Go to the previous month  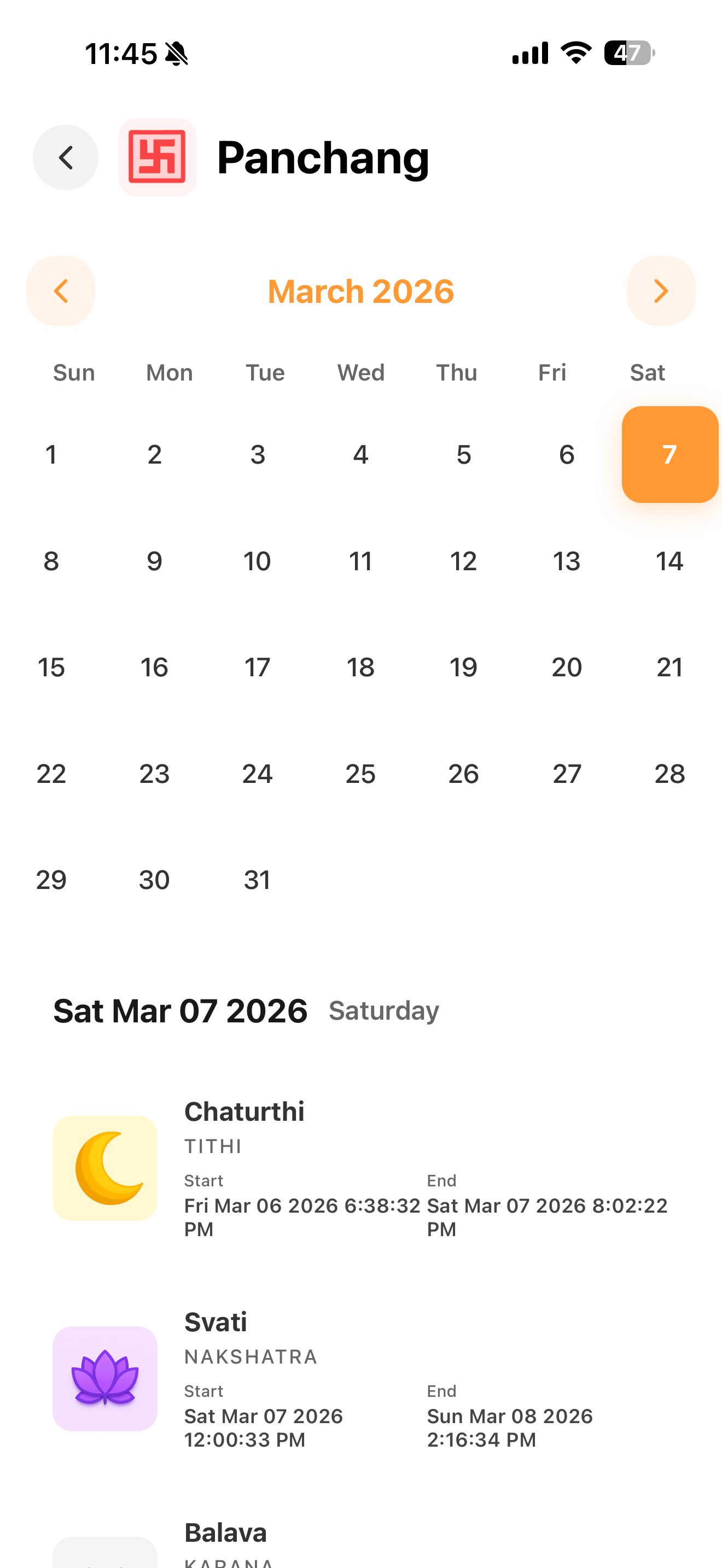60,291
